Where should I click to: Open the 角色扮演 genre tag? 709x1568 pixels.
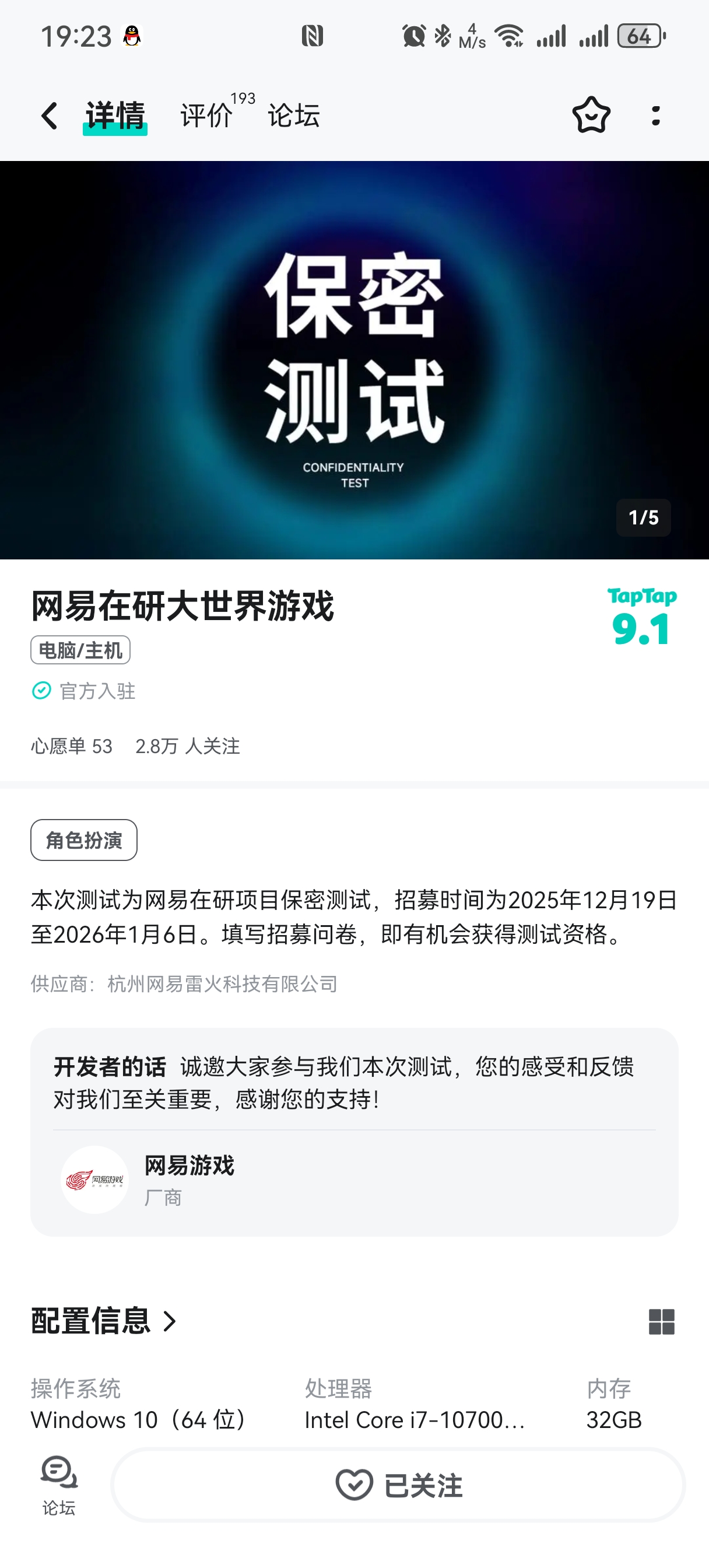tap(84, 840)
